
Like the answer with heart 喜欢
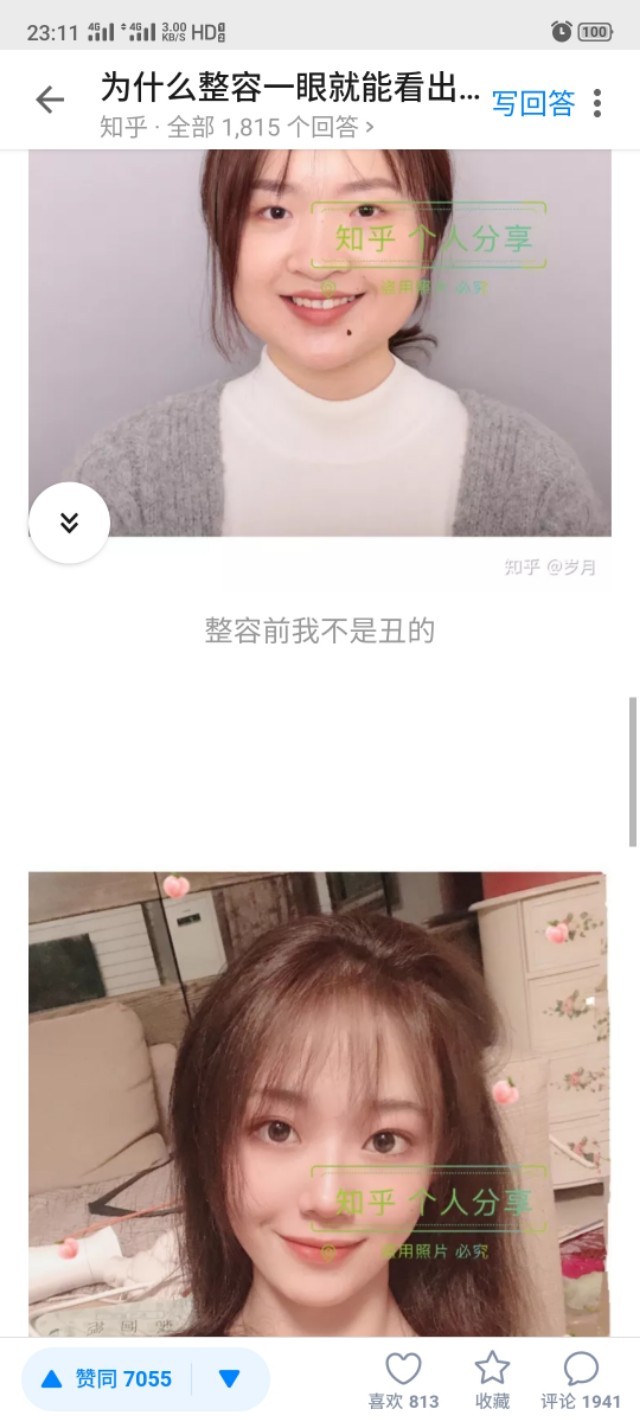[x=403, y=1380]
